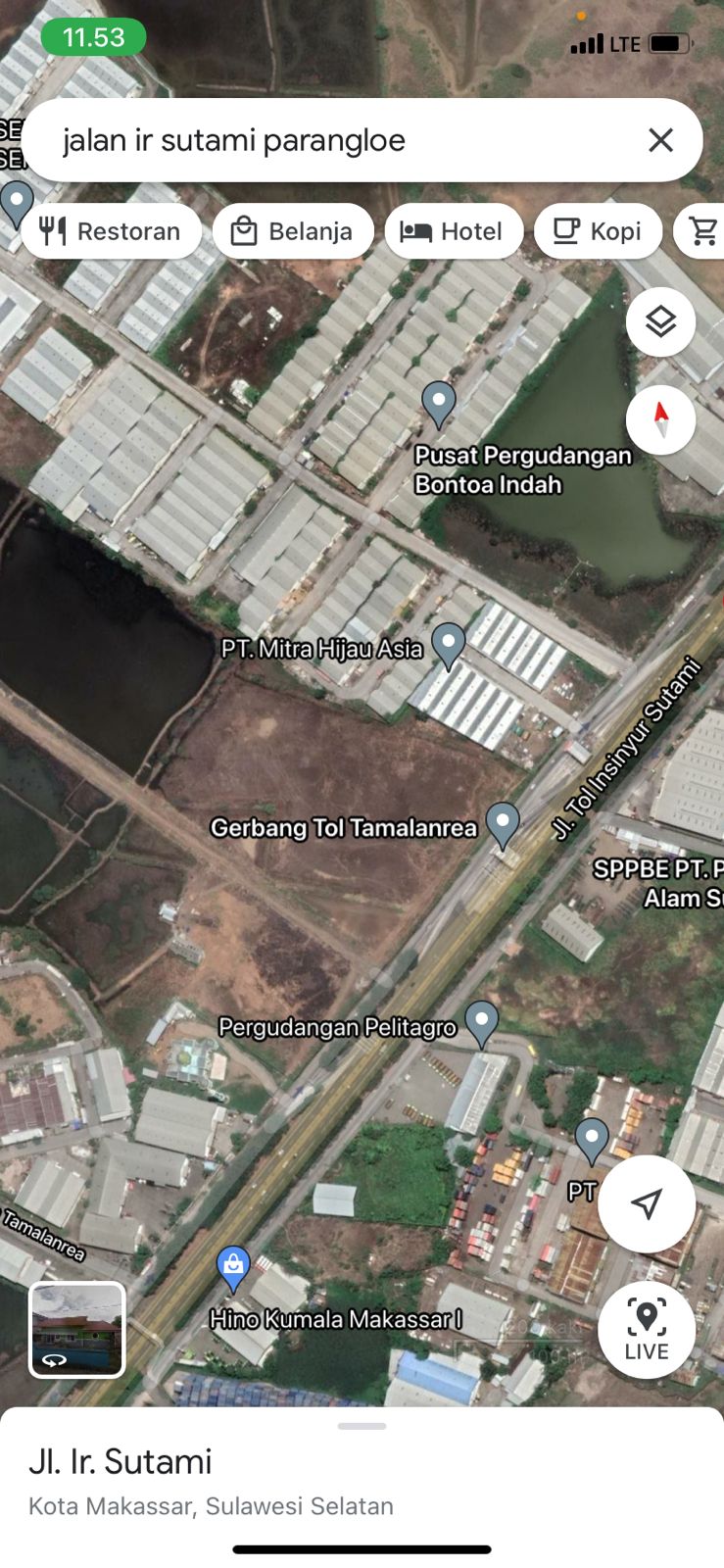Clear the search text with the X
724x1568 pixels.
661,140
